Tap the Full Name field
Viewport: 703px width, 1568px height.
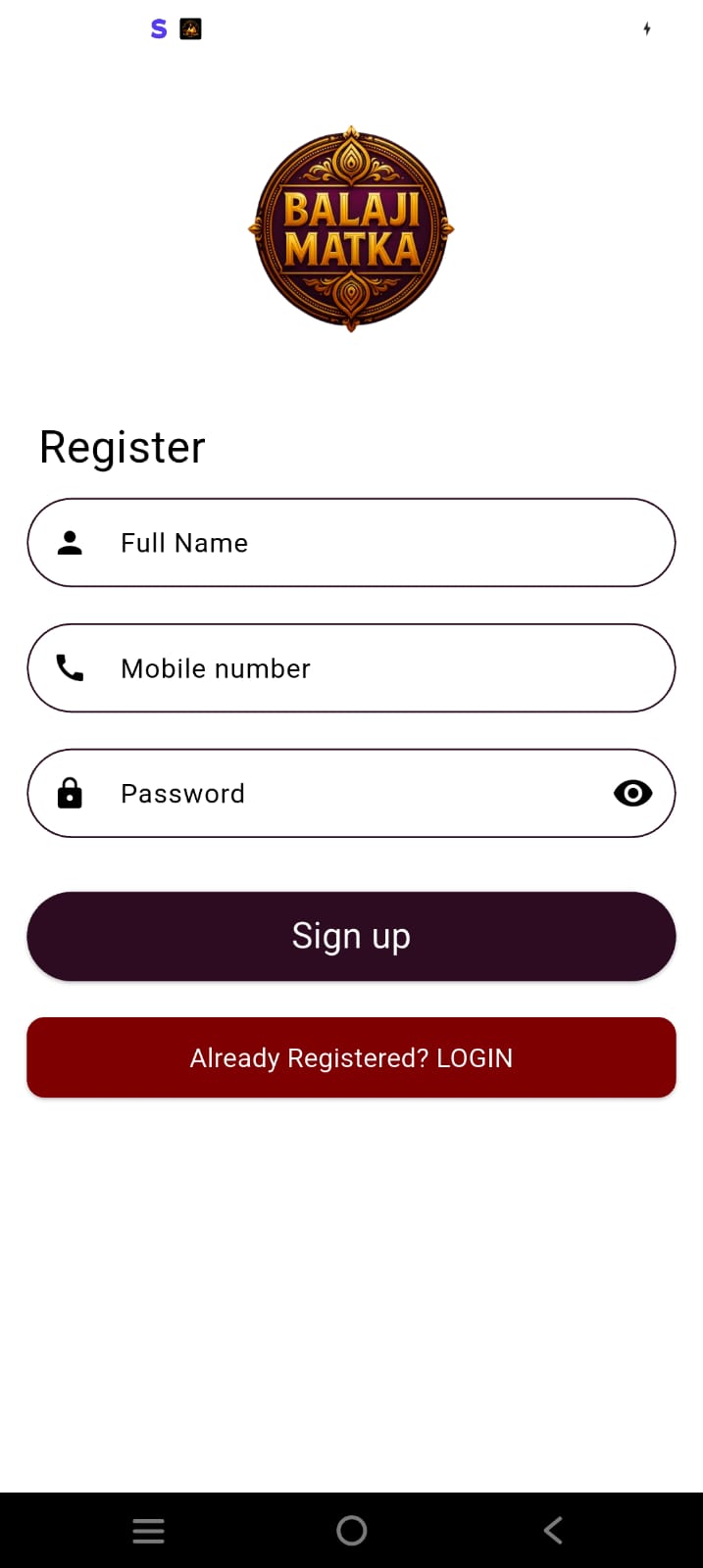coord(351,543)
